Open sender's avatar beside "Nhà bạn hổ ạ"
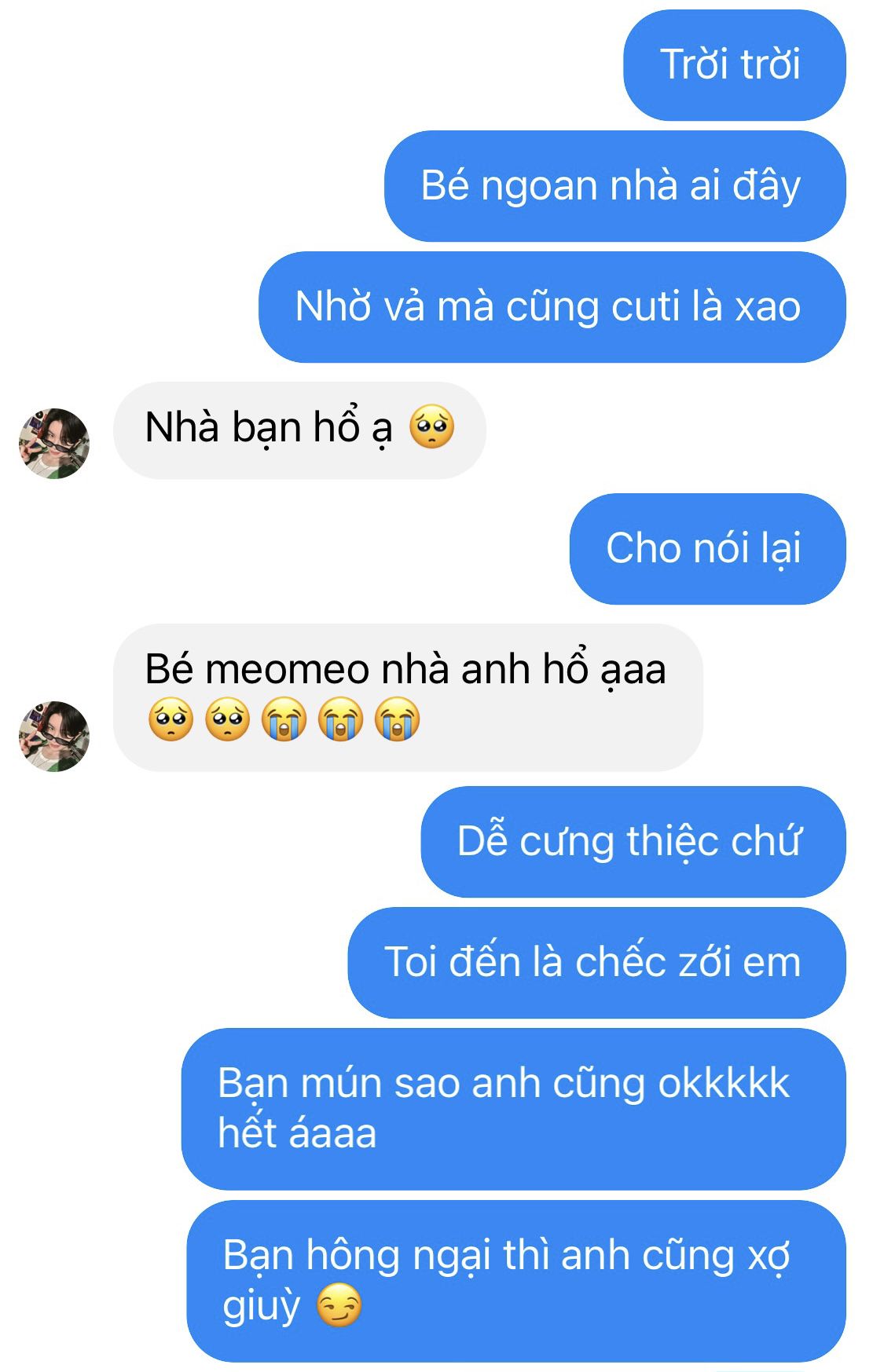 point(54,444)
